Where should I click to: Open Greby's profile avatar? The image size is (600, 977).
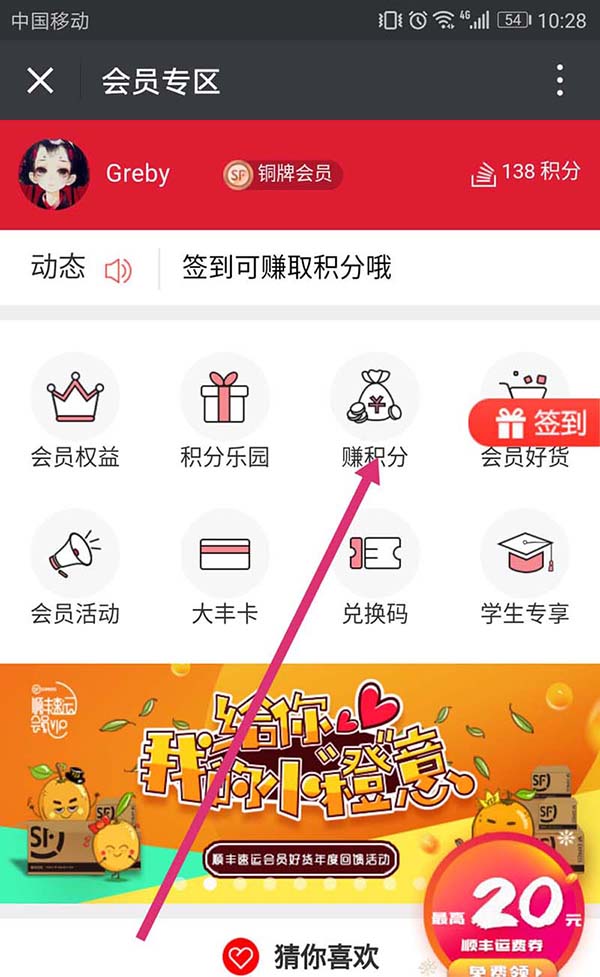pyautogui.click(x=53, y=174)
